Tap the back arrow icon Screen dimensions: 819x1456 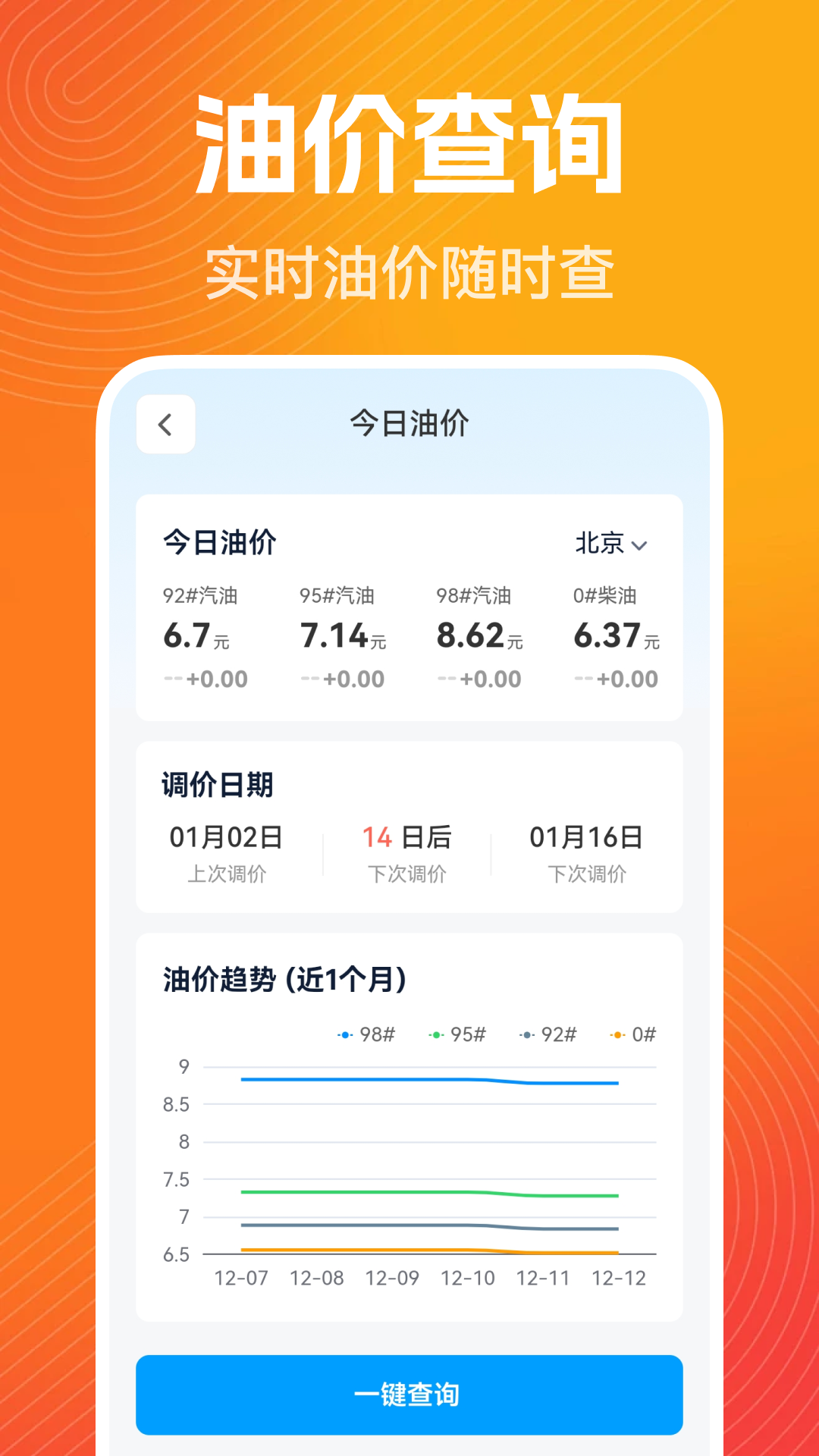pyautogui.click(x=165, y=424)
